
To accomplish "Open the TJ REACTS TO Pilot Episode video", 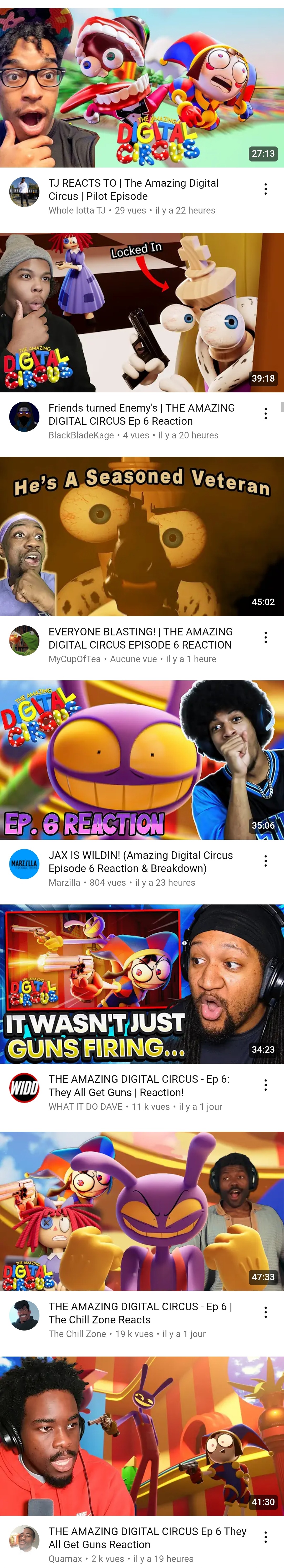I will (x=142, y=88).
